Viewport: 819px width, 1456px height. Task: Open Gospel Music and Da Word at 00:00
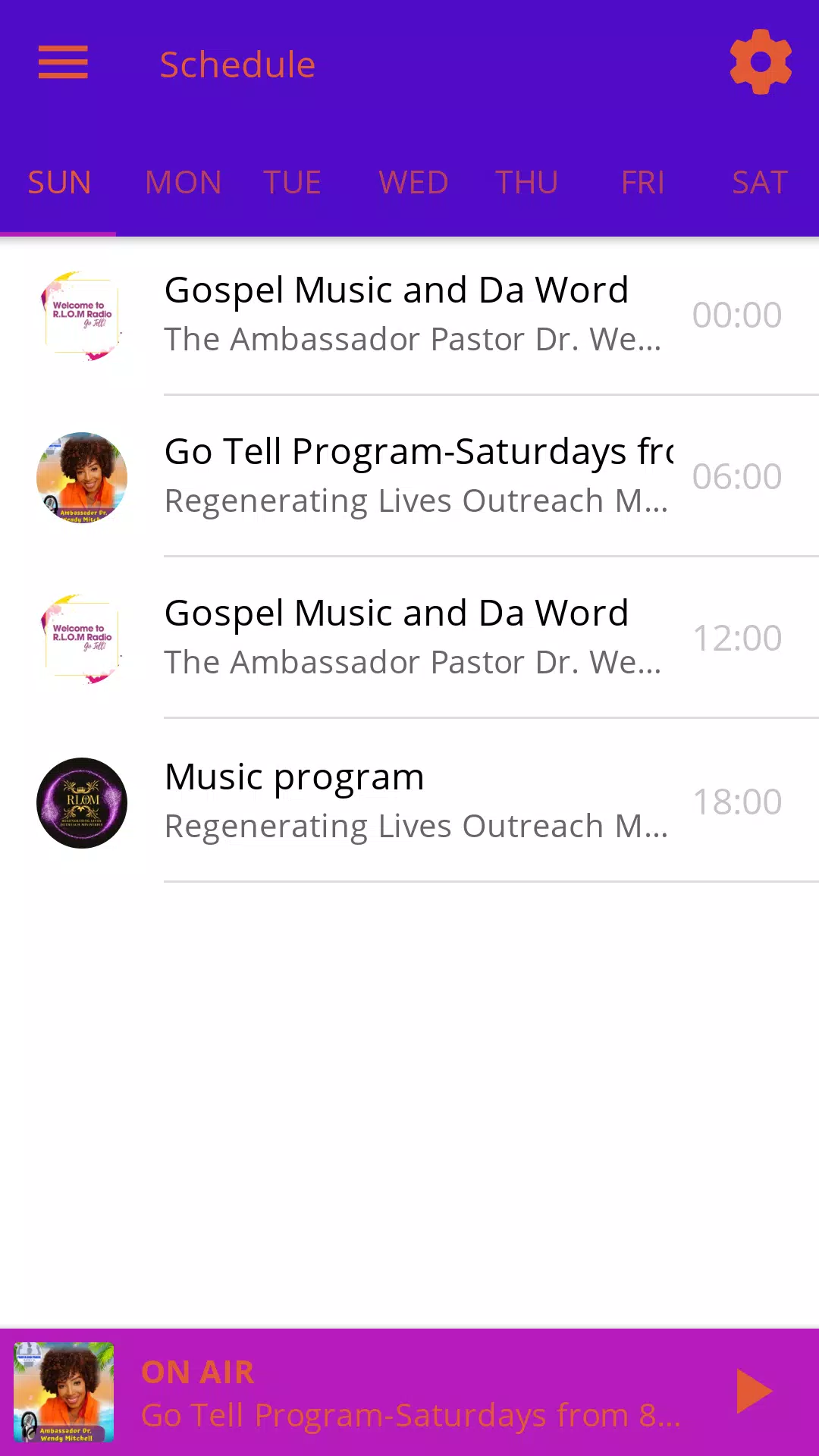(x=409, y=315)
